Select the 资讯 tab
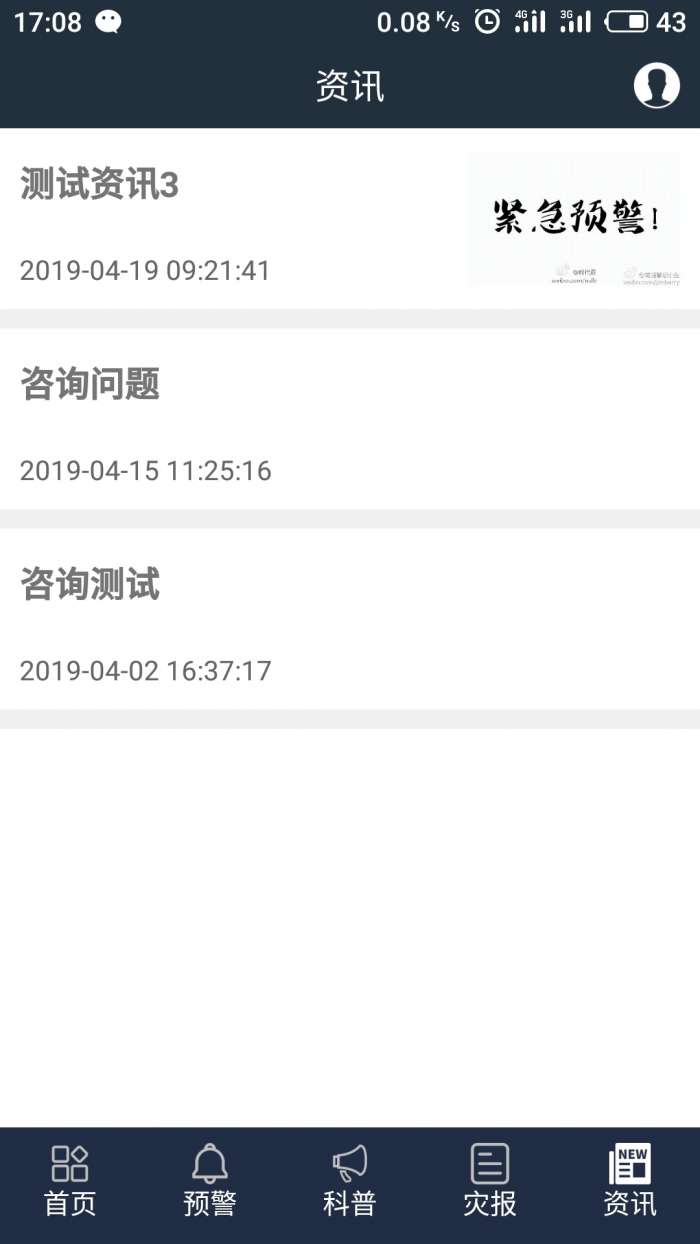 point(630,1182)
